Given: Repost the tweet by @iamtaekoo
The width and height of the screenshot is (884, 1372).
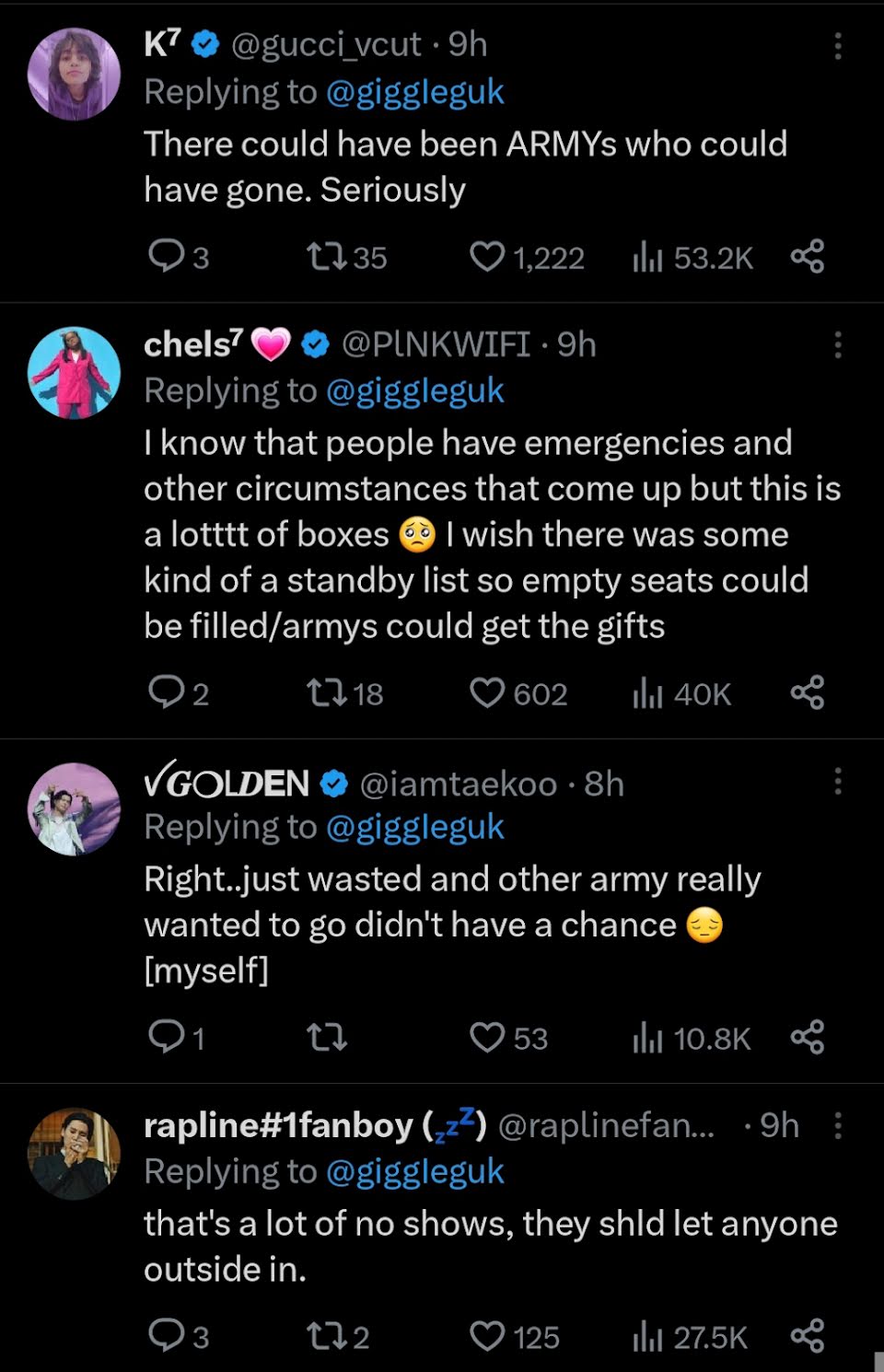Looking at the screenshot, I should pos(325,1038).
